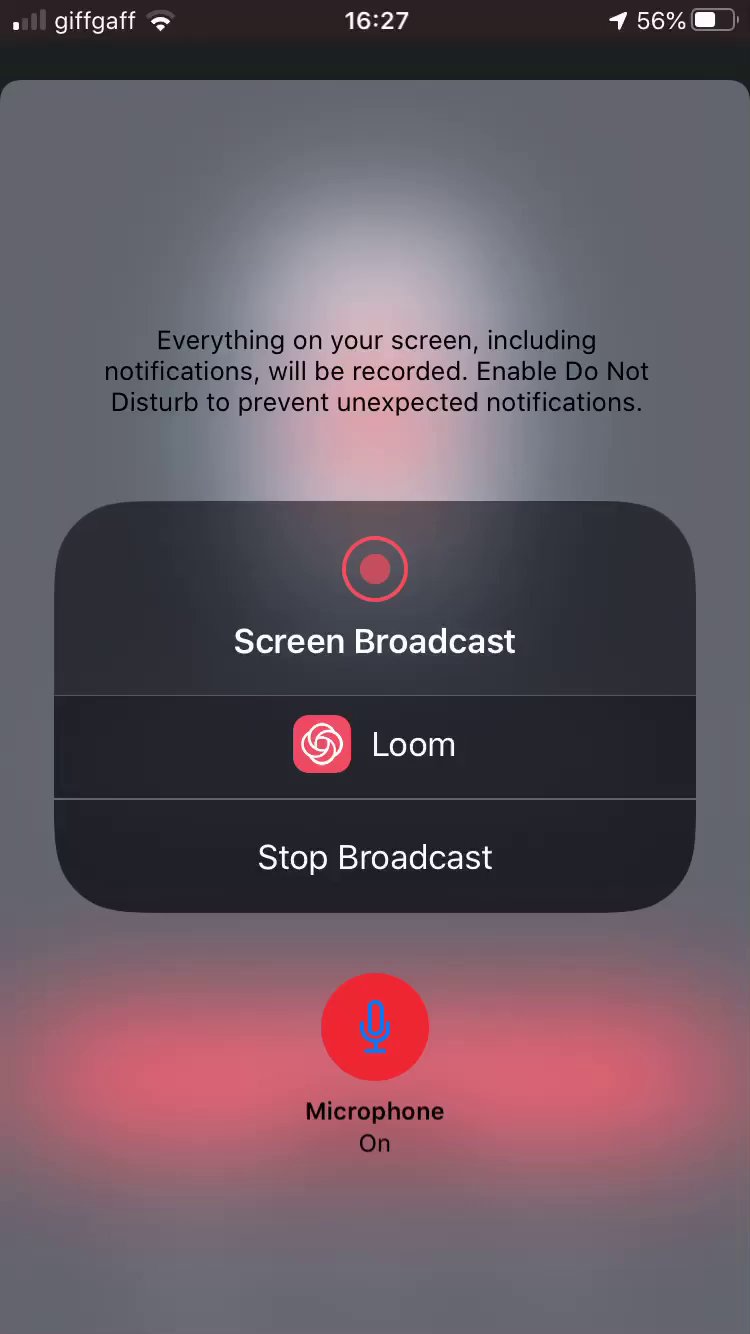Image resolution: width=750 pixels, height=1334 pixels.
Task: Turn off the Microphone
Action: (375, 1027)
